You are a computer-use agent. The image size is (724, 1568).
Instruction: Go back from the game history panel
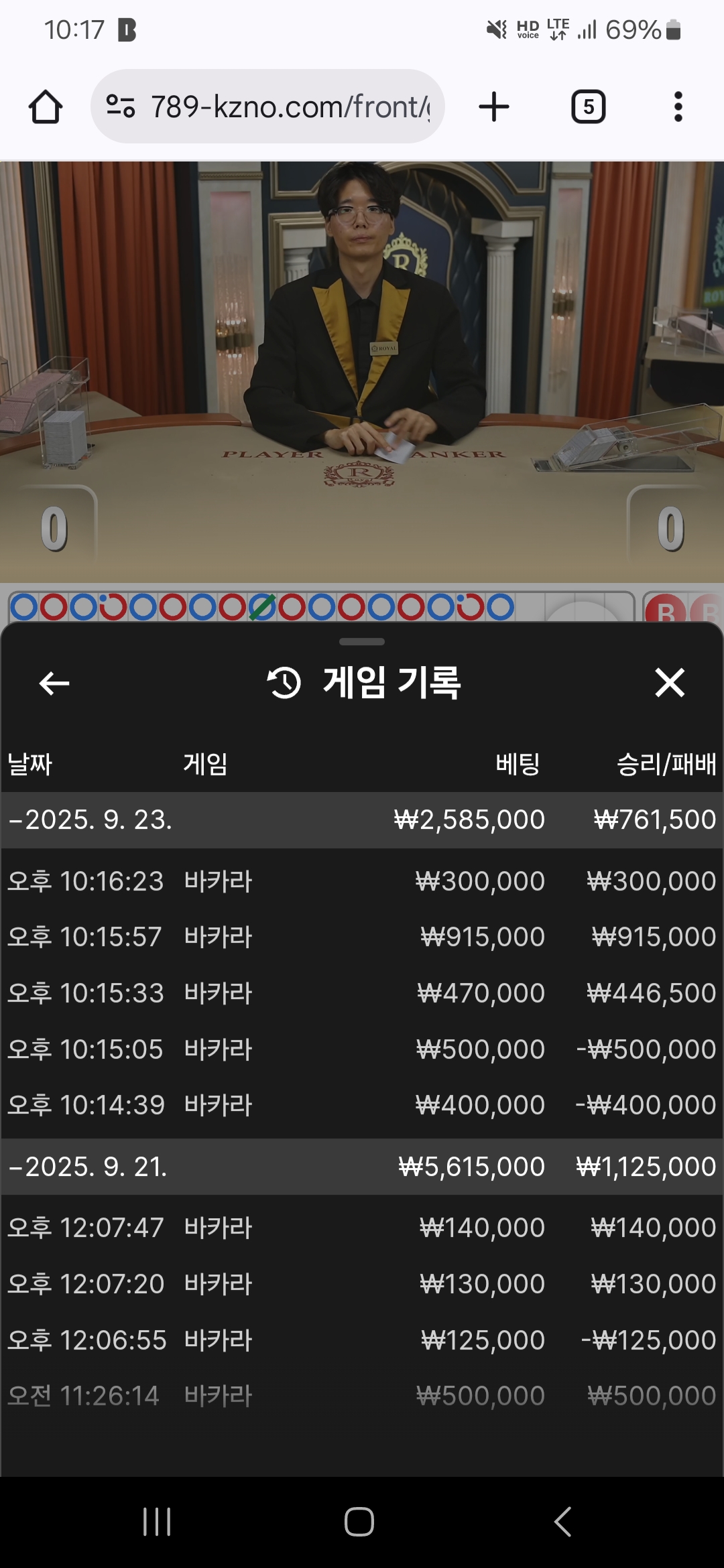[54, 683]
